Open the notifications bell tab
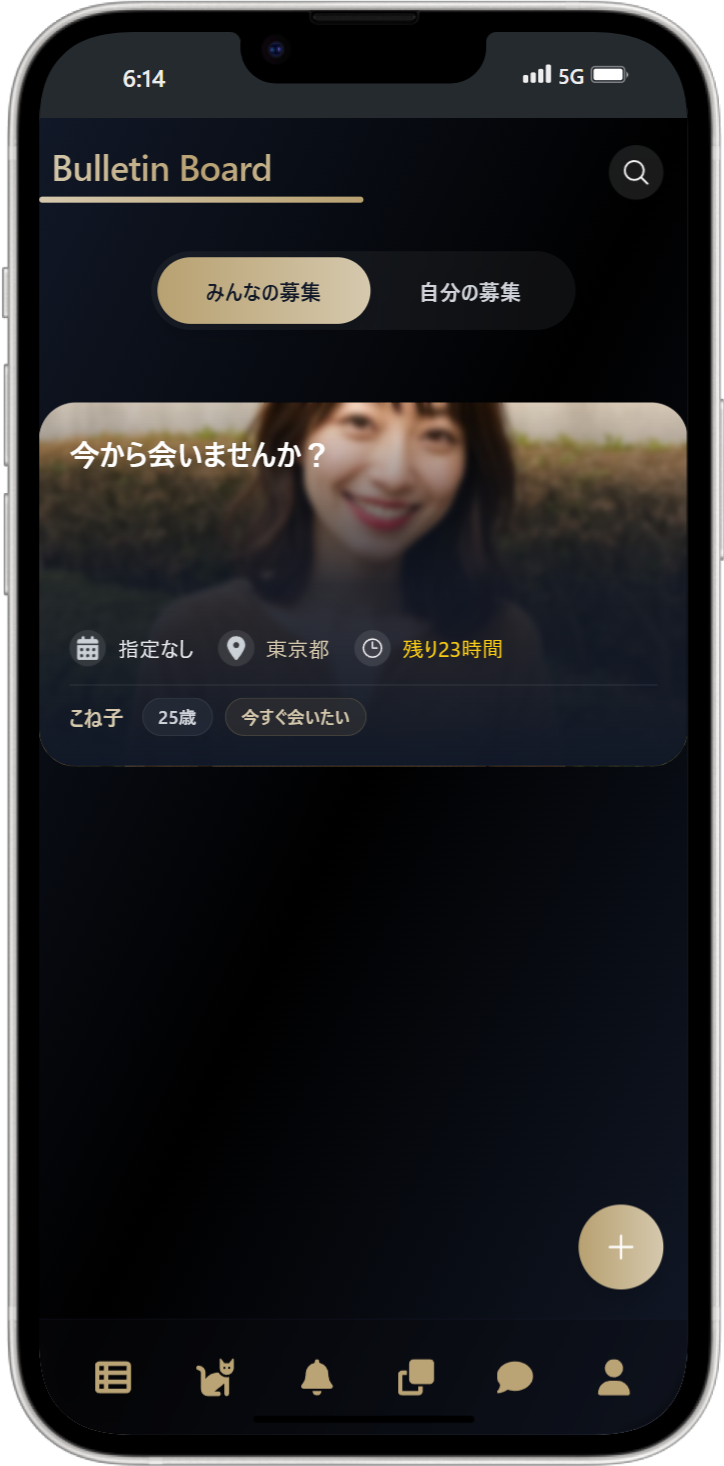Viewport: 724px width, 1466px height. (317, 1377)
